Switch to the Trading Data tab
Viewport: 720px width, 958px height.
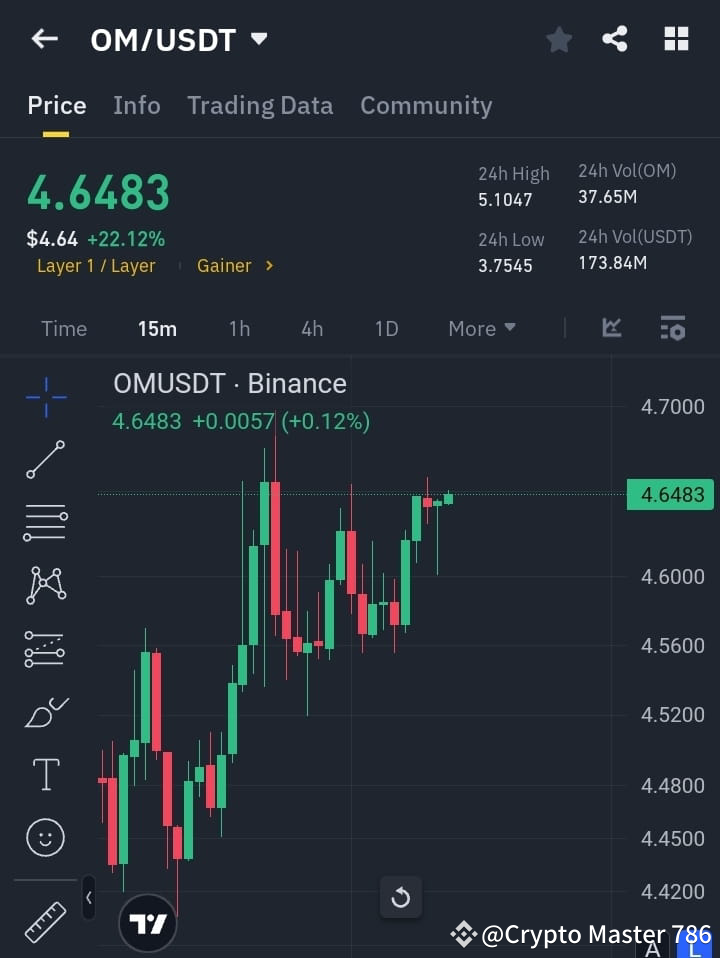coord(260,105)
